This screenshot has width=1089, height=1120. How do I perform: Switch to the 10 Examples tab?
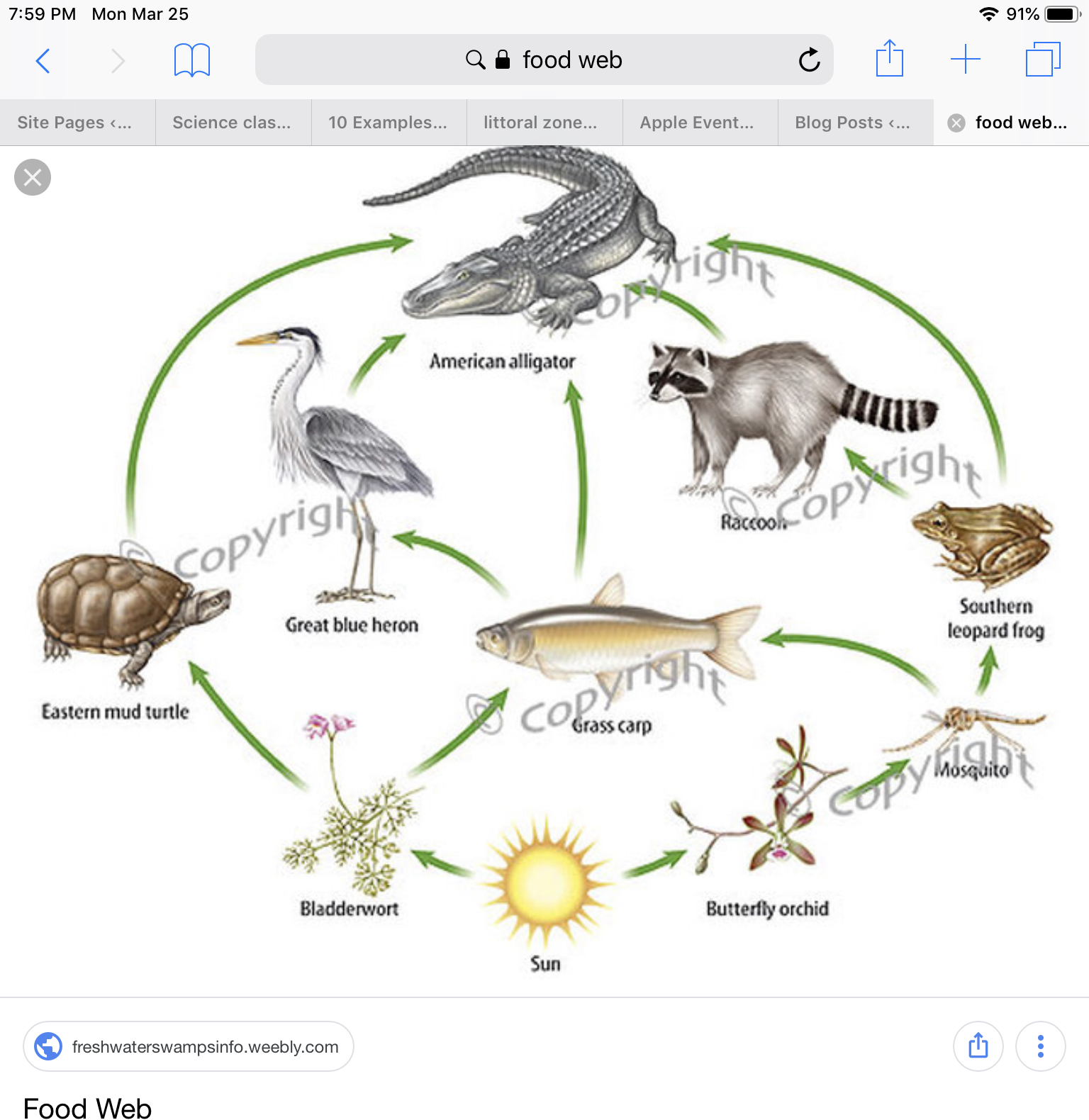388,123
